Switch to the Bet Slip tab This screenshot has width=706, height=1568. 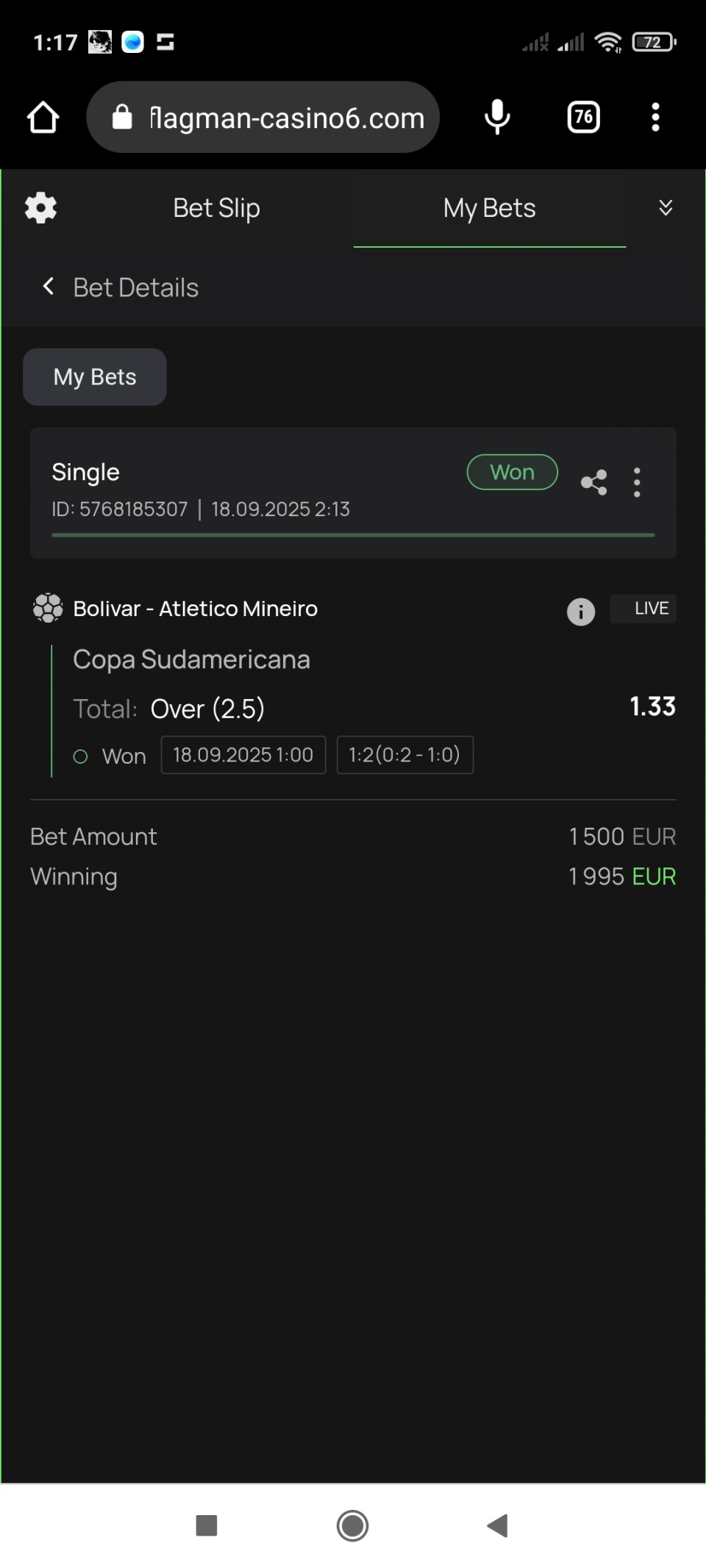tap(216, 208)
